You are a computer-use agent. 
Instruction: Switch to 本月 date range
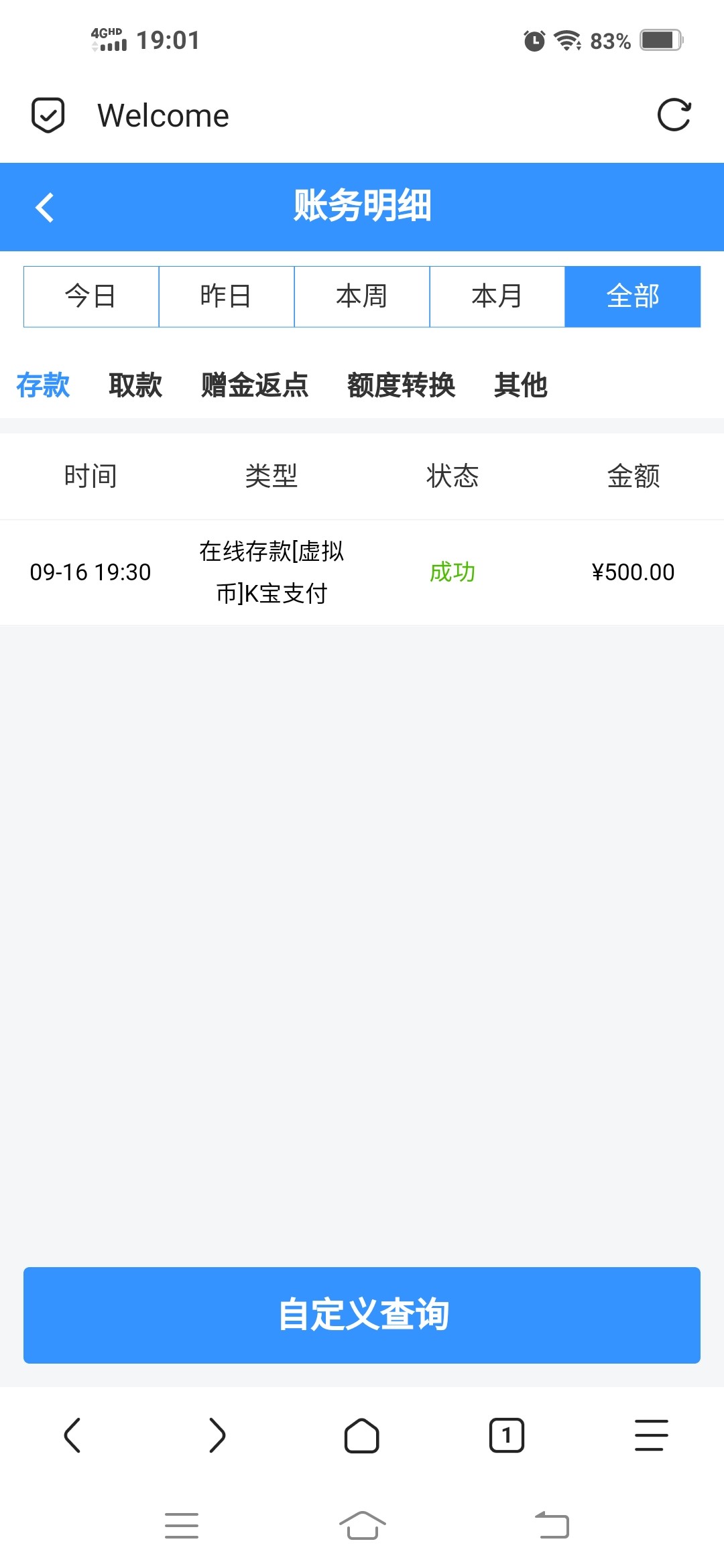click(x=497, y=296)
